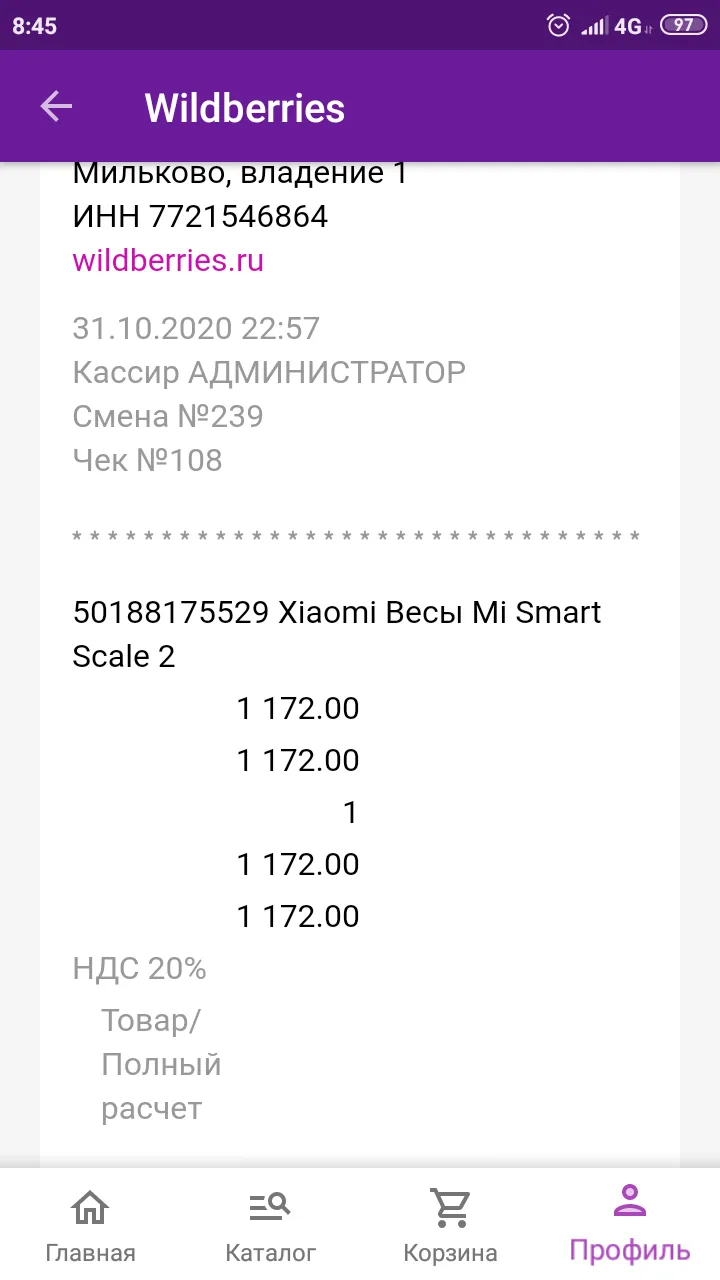Select the Профиль tab
Image resolution: width=720 pixels, height=1280 pixels.
click(630, 1226)
